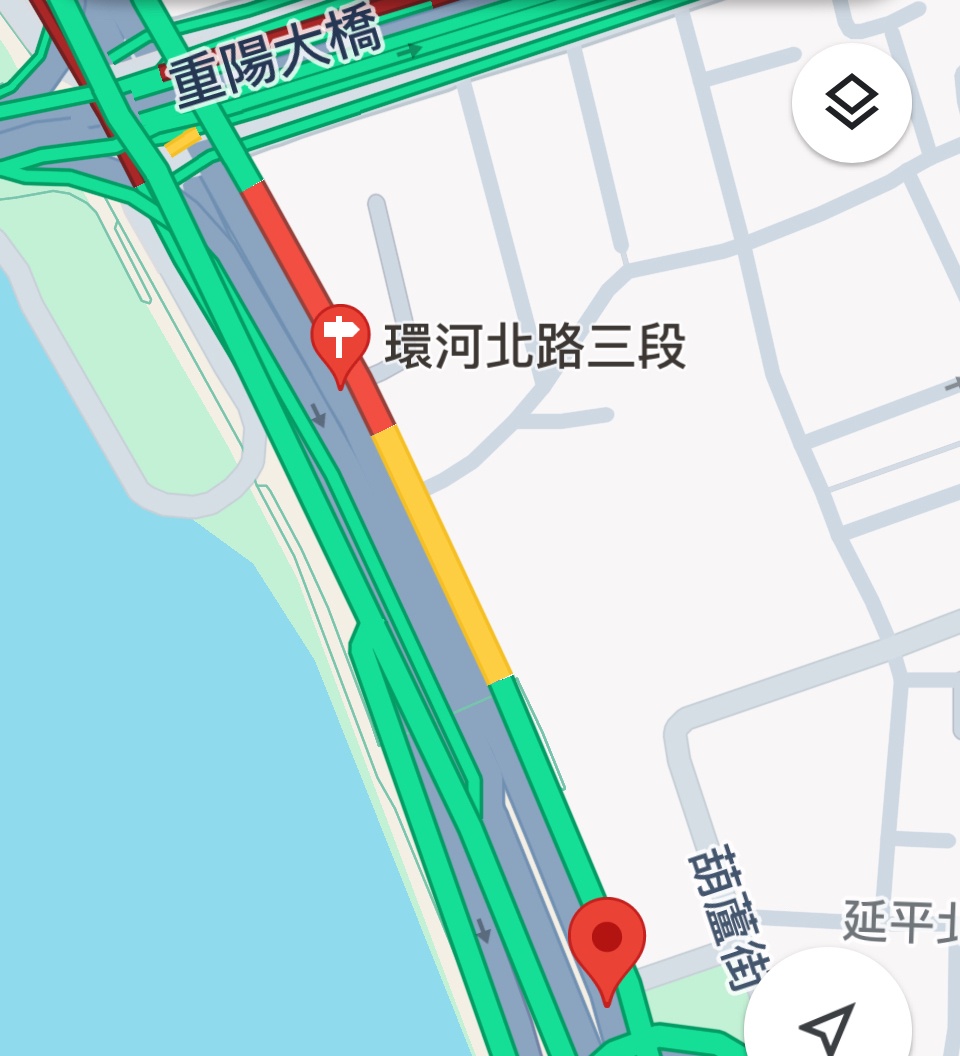Tap the my-location navigation arrow button
960x1056 pixels.
point(828,1022)
